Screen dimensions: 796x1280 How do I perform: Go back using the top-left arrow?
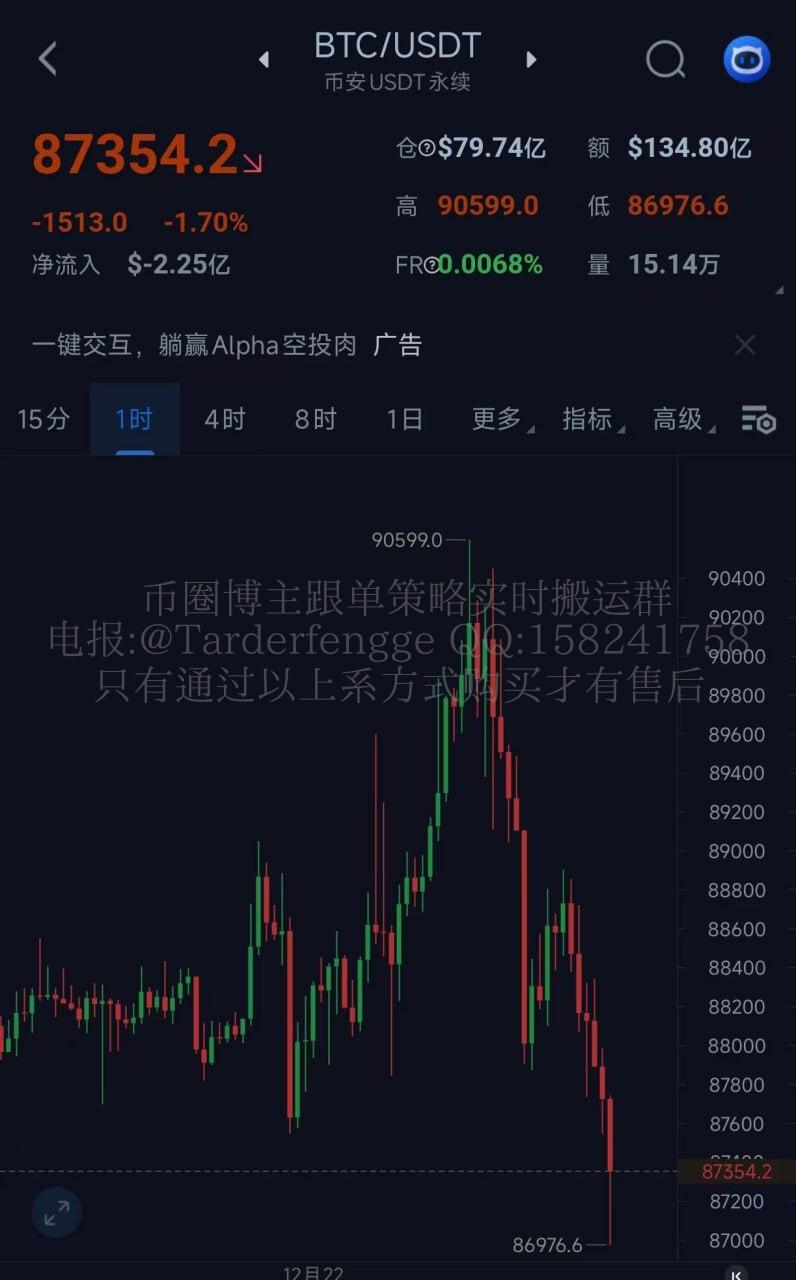tap(47, 59)
